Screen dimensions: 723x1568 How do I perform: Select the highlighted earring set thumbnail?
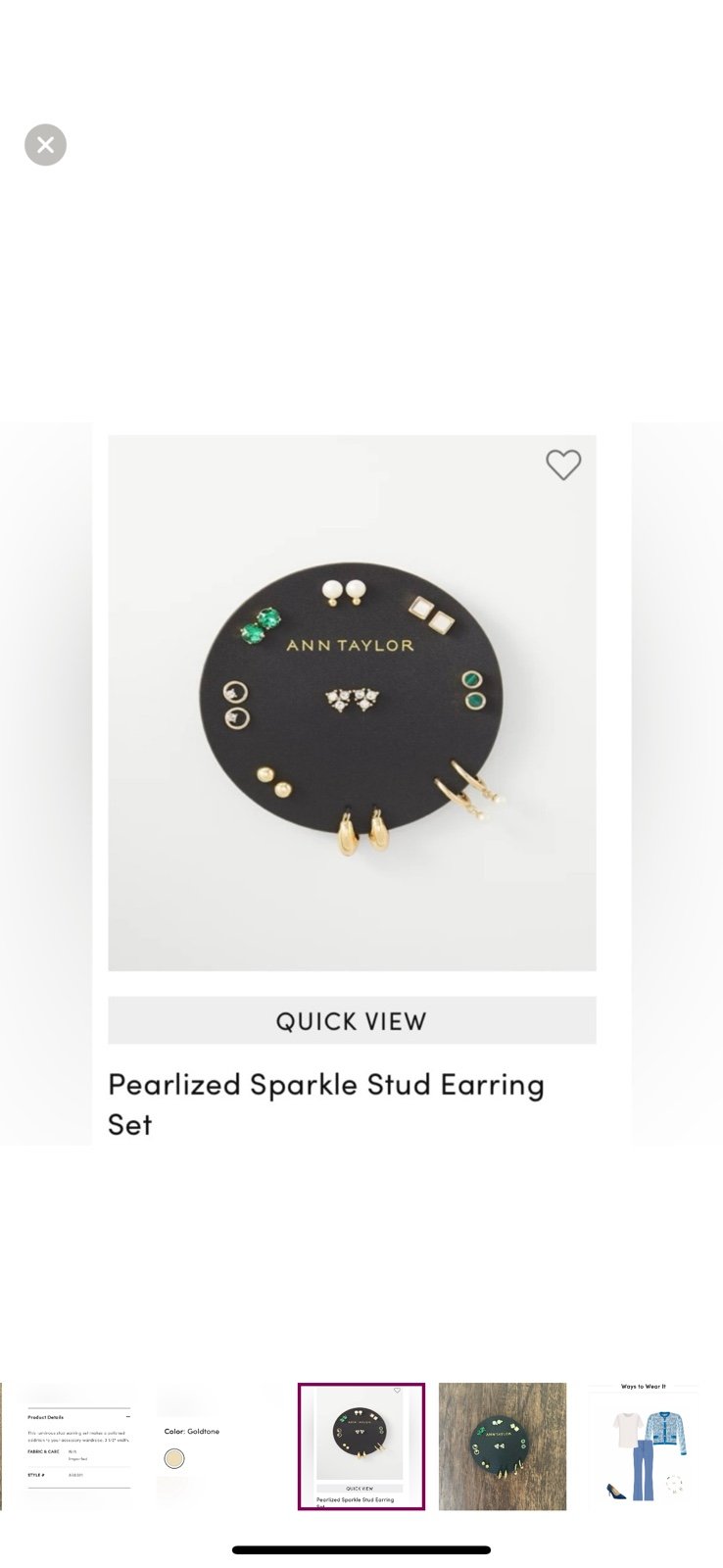point(361,1446)
